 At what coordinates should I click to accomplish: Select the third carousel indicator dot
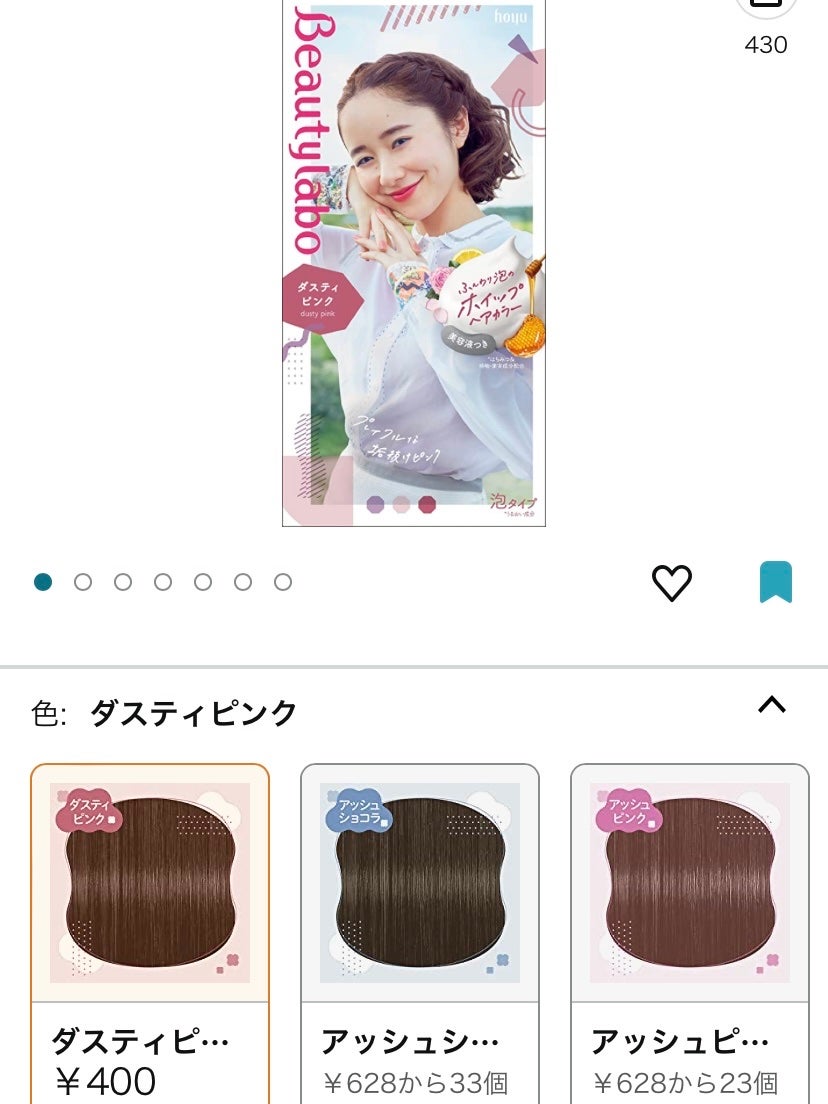point(123,580)
